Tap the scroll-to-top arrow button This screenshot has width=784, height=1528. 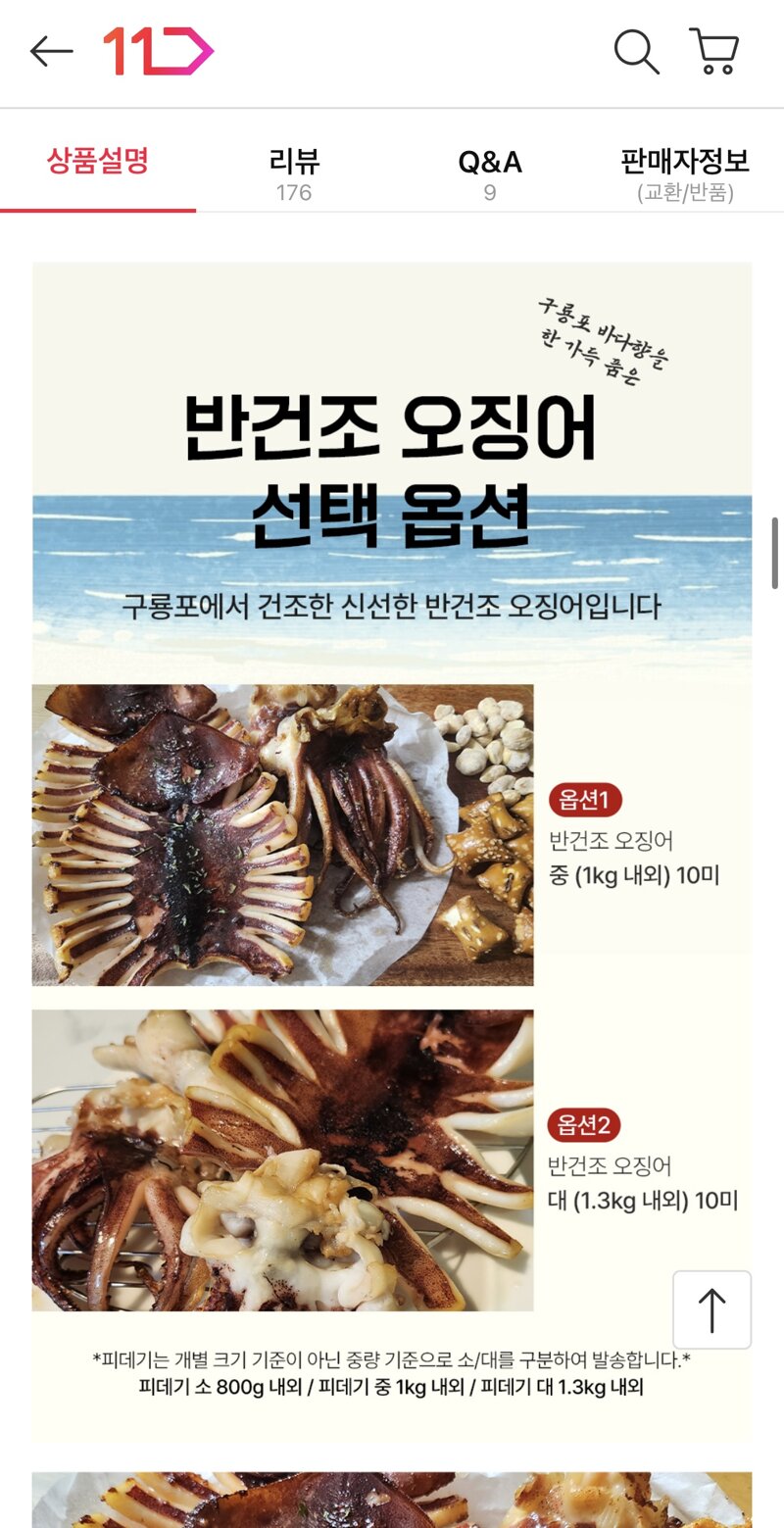coord(711,1309)
